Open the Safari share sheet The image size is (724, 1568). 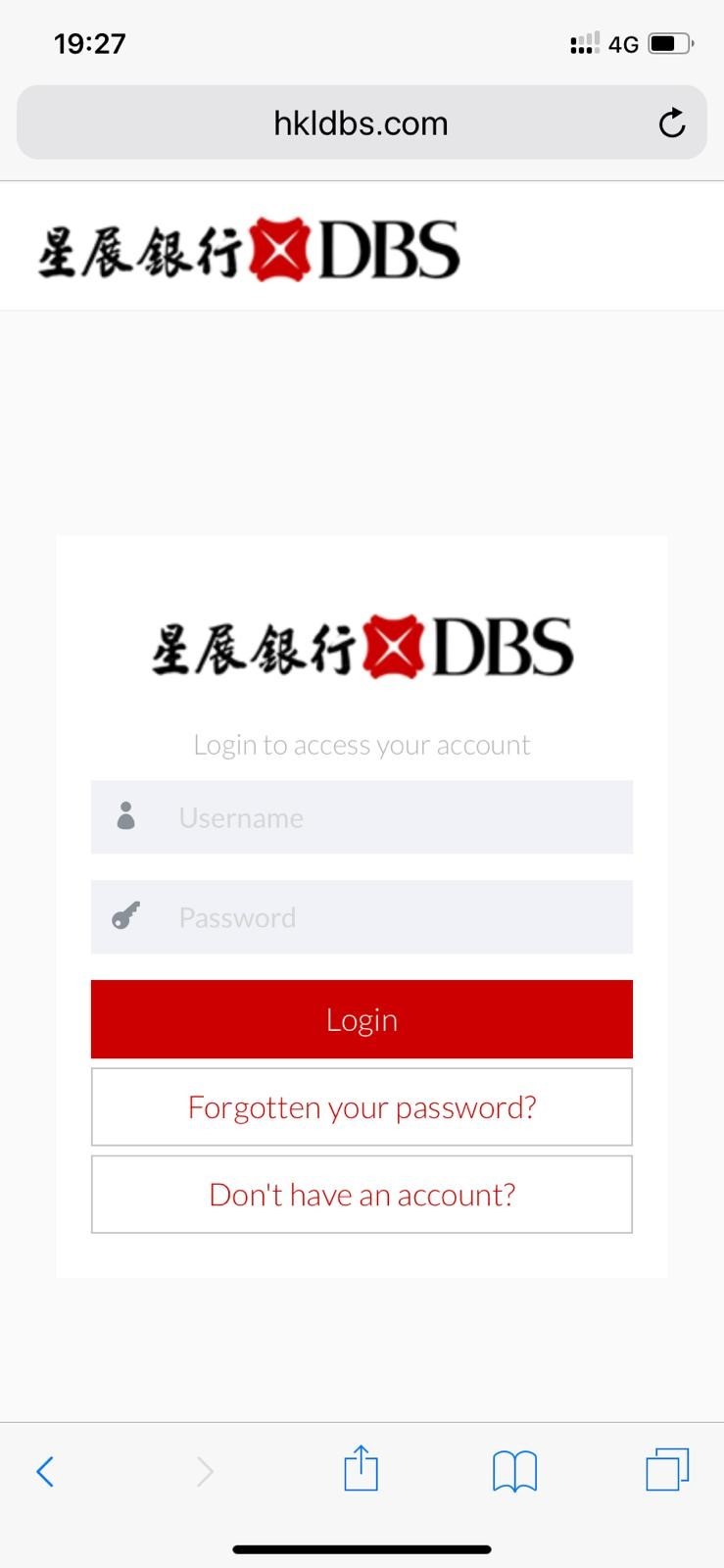point(361,1469)
